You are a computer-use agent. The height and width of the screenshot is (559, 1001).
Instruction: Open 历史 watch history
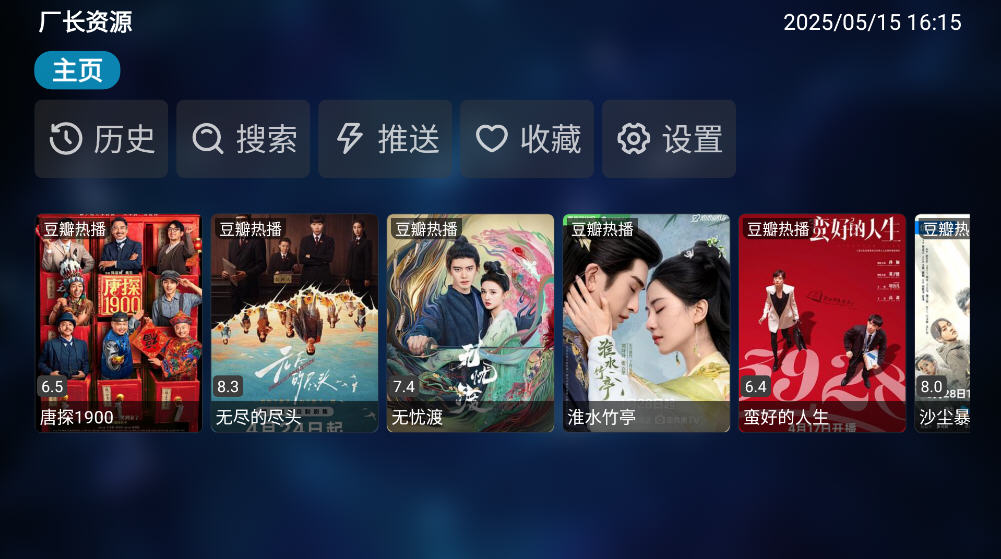(x=104, y=139)
